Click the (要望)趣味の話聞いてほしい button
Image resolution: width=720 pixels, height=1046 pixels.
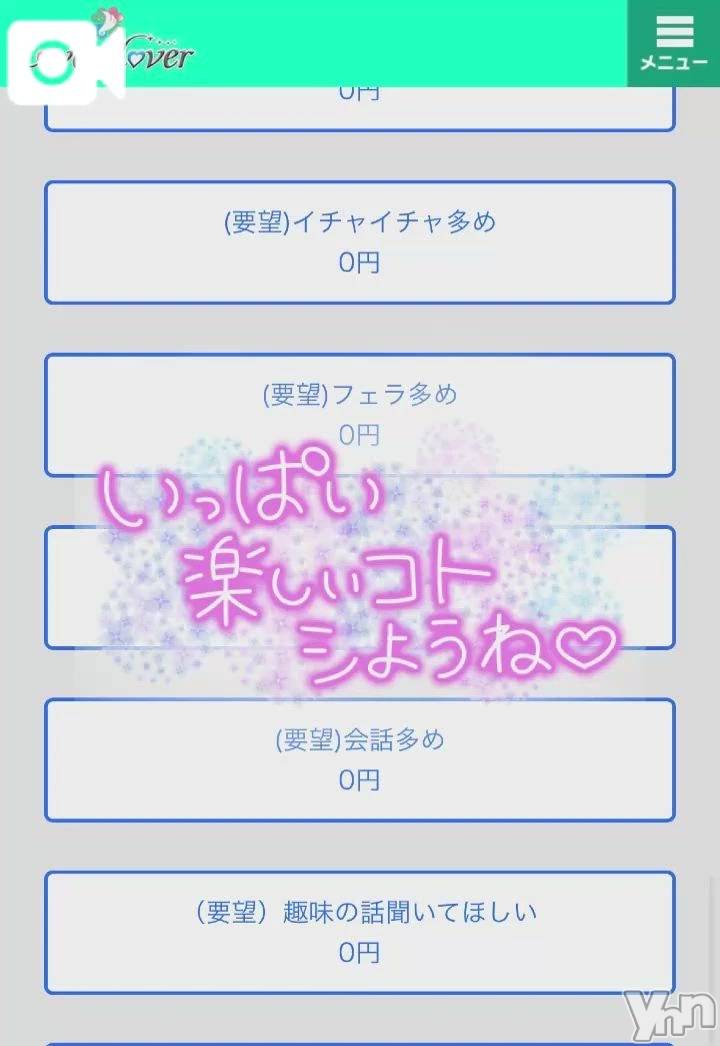358,932
